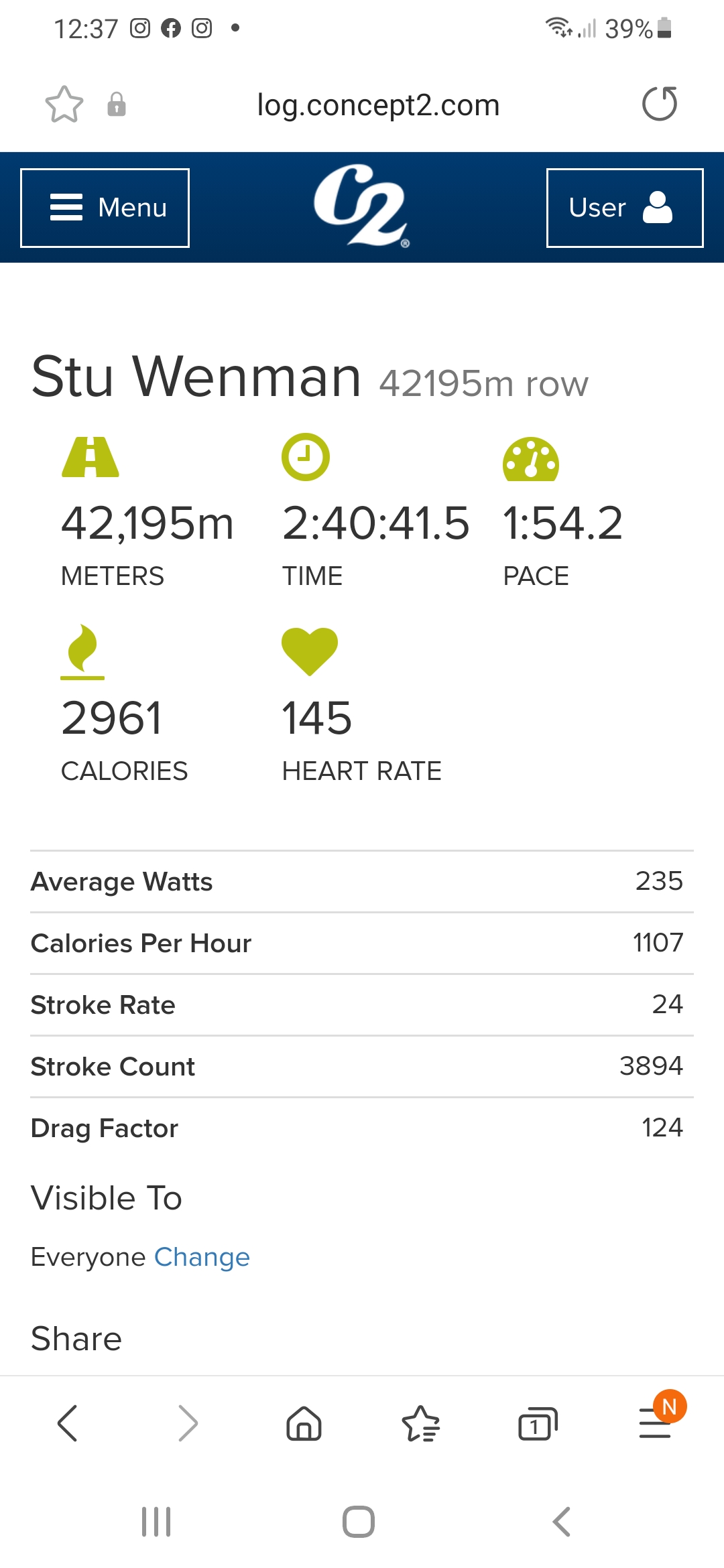Bookmark this page with the star icon
This screenshot has height=1568, width=724.
tap(64, 105)
